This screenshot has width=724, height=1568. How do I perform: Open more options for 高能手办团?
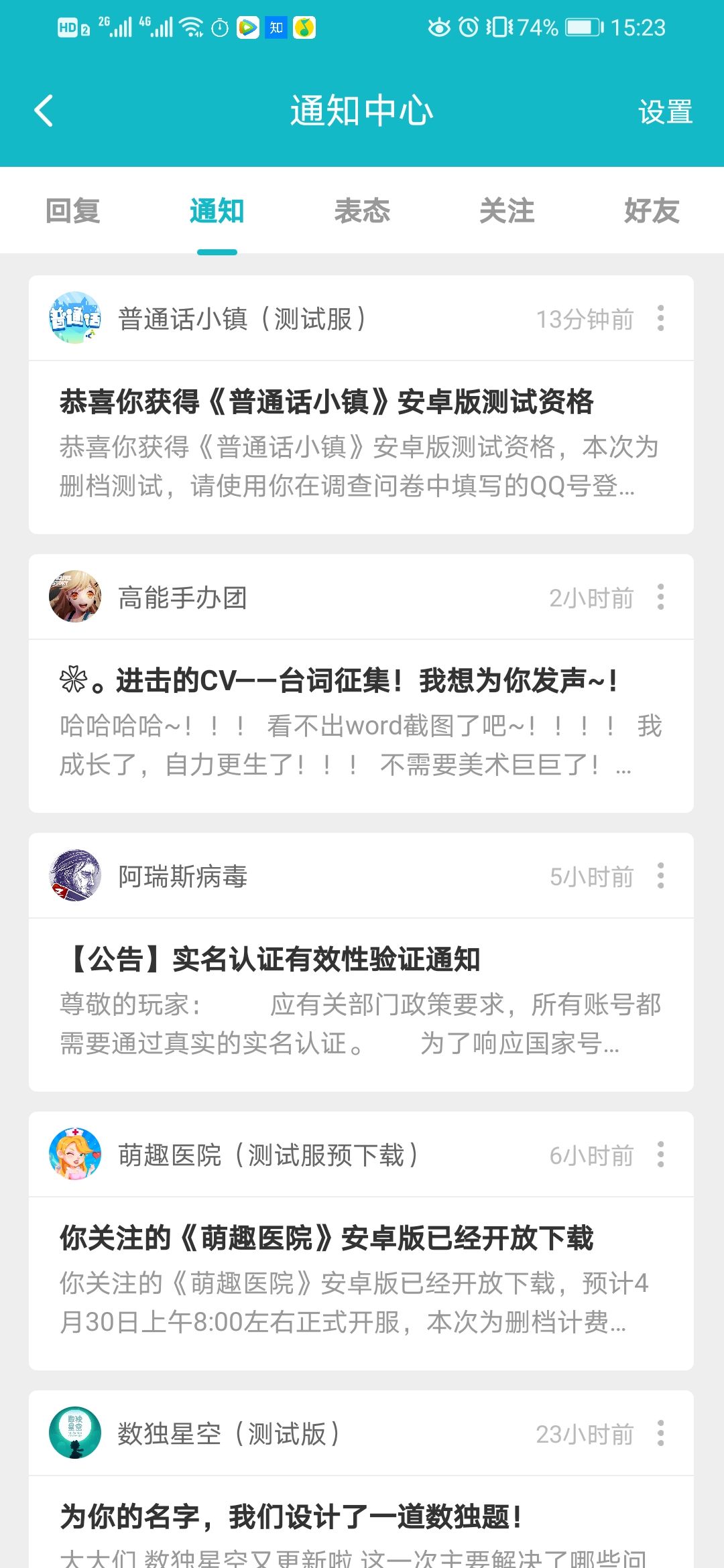click(x=661, y=597)
